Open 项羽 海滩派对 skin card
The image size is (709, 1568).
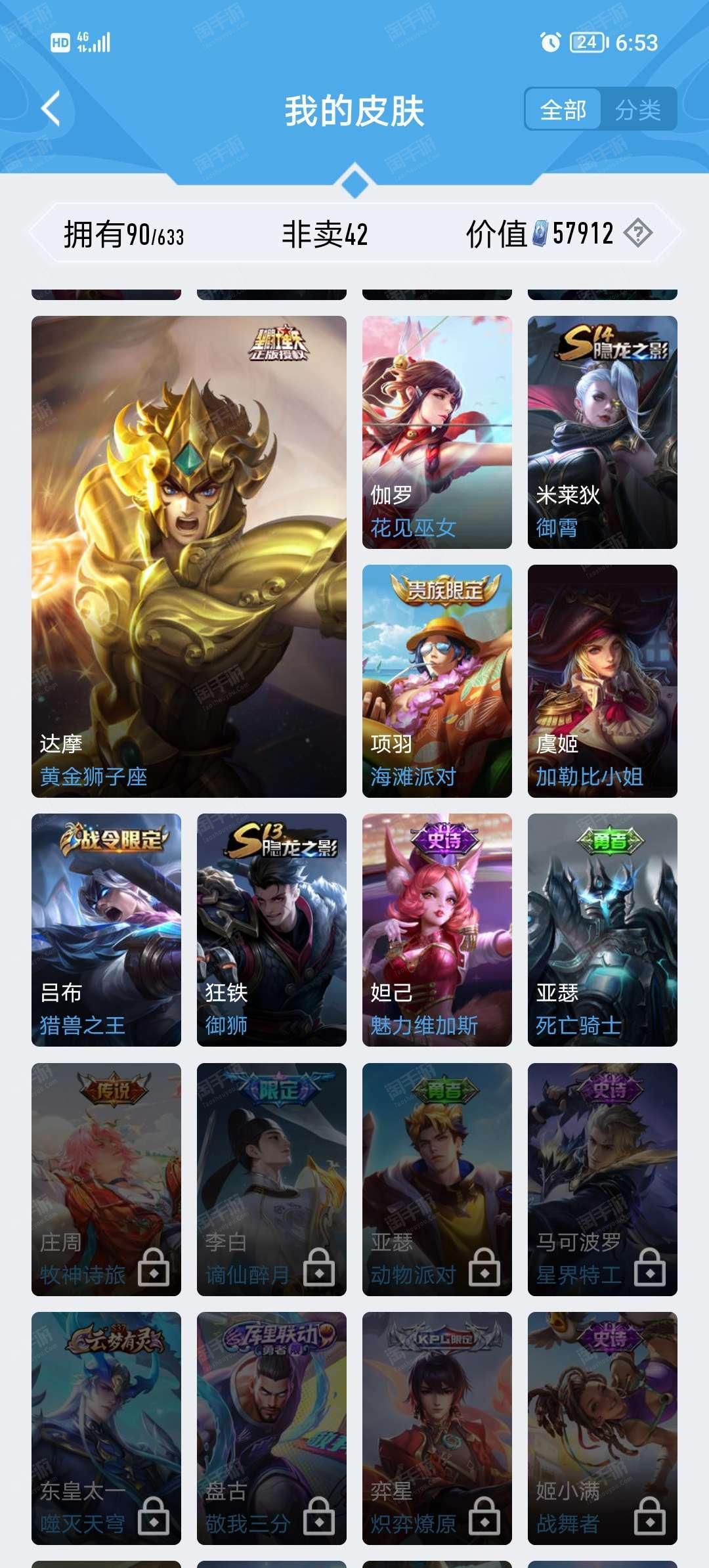click(x=437, y=681)
